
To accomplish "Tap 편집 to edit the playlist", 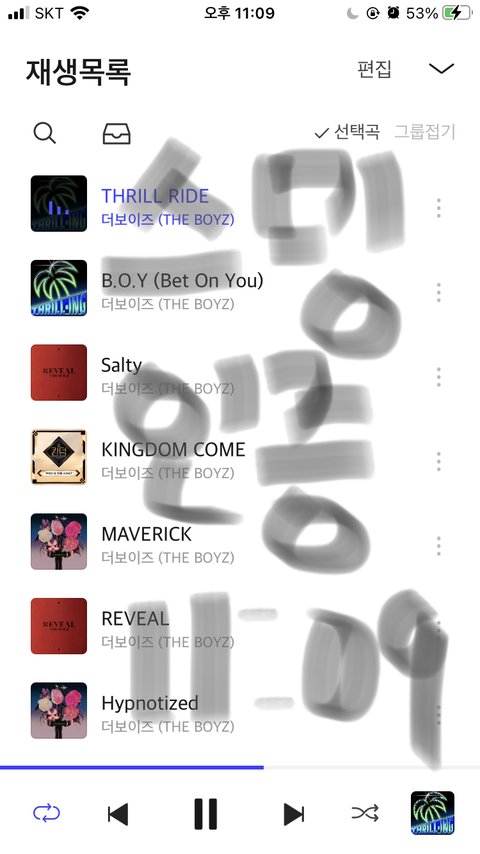I will [x=374, y=69].
